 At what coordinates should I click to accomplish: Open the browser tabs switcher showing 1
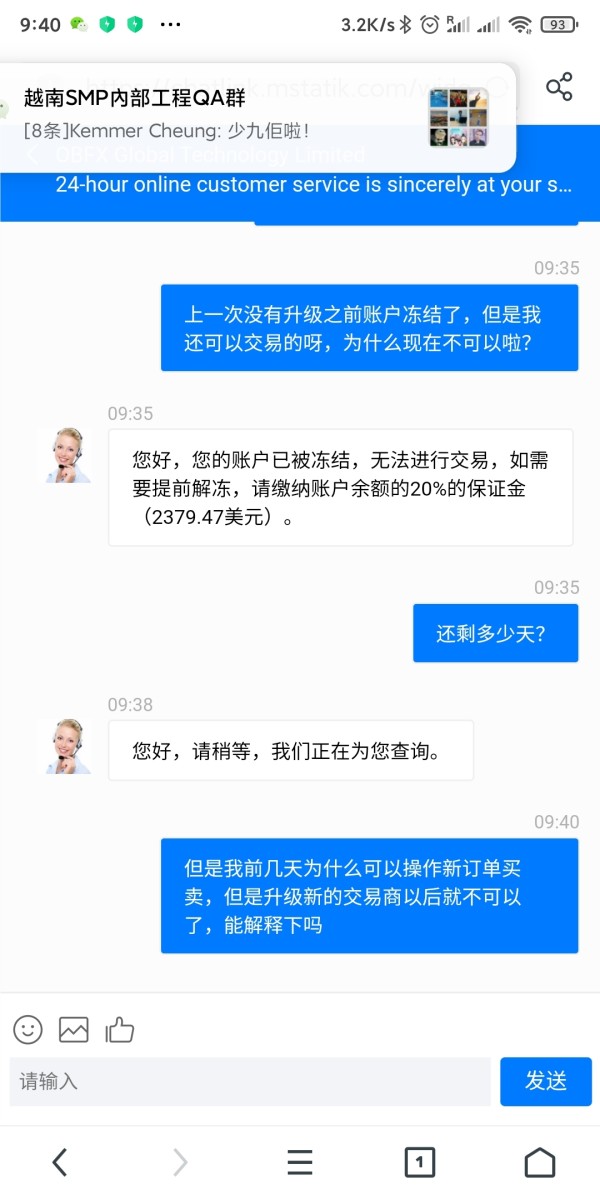420,1162
